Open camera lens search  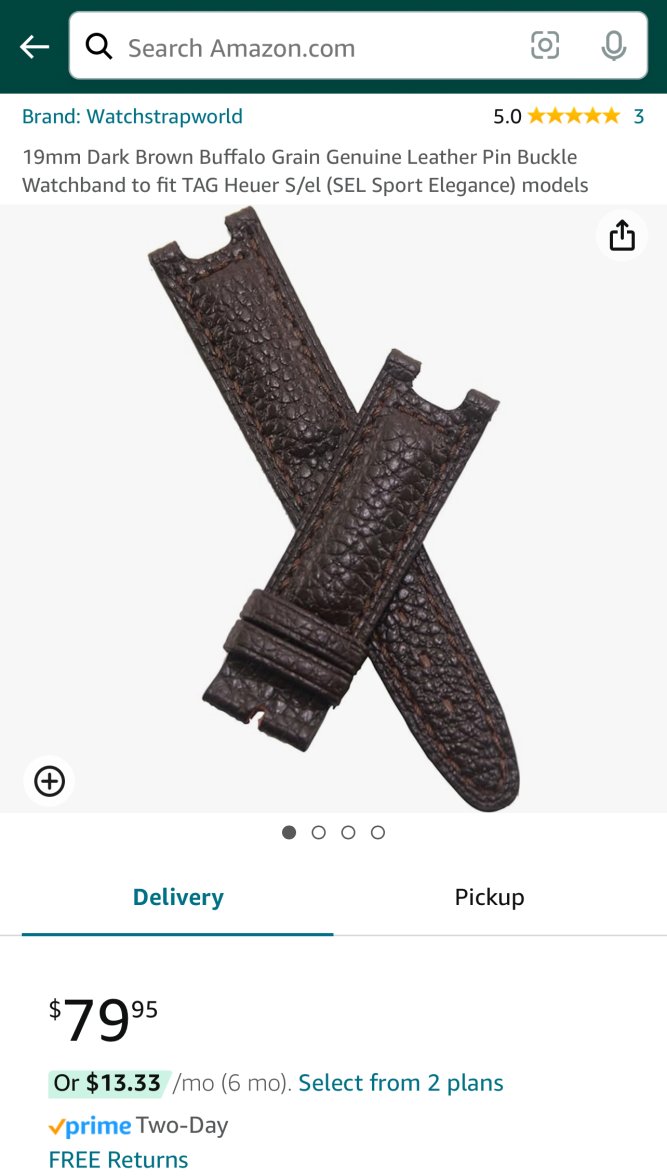click(x=545, y=46)
